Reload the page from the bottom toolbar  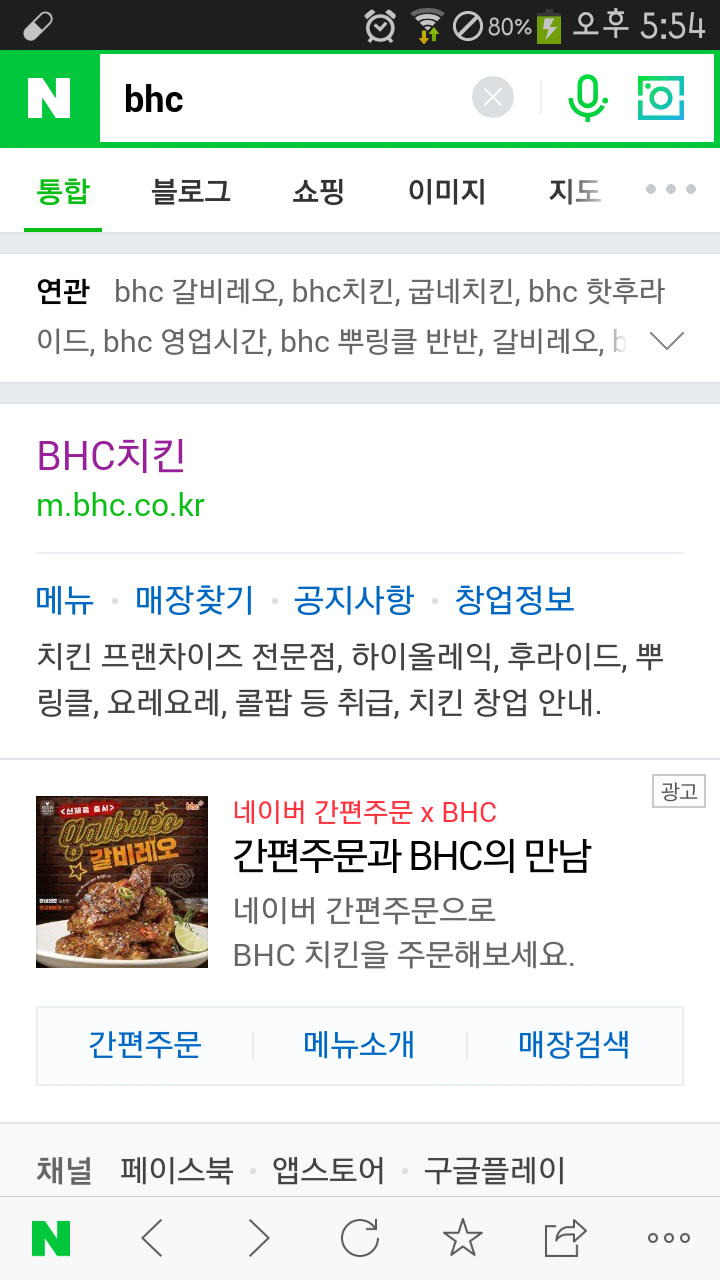(x=360, y=1238)
